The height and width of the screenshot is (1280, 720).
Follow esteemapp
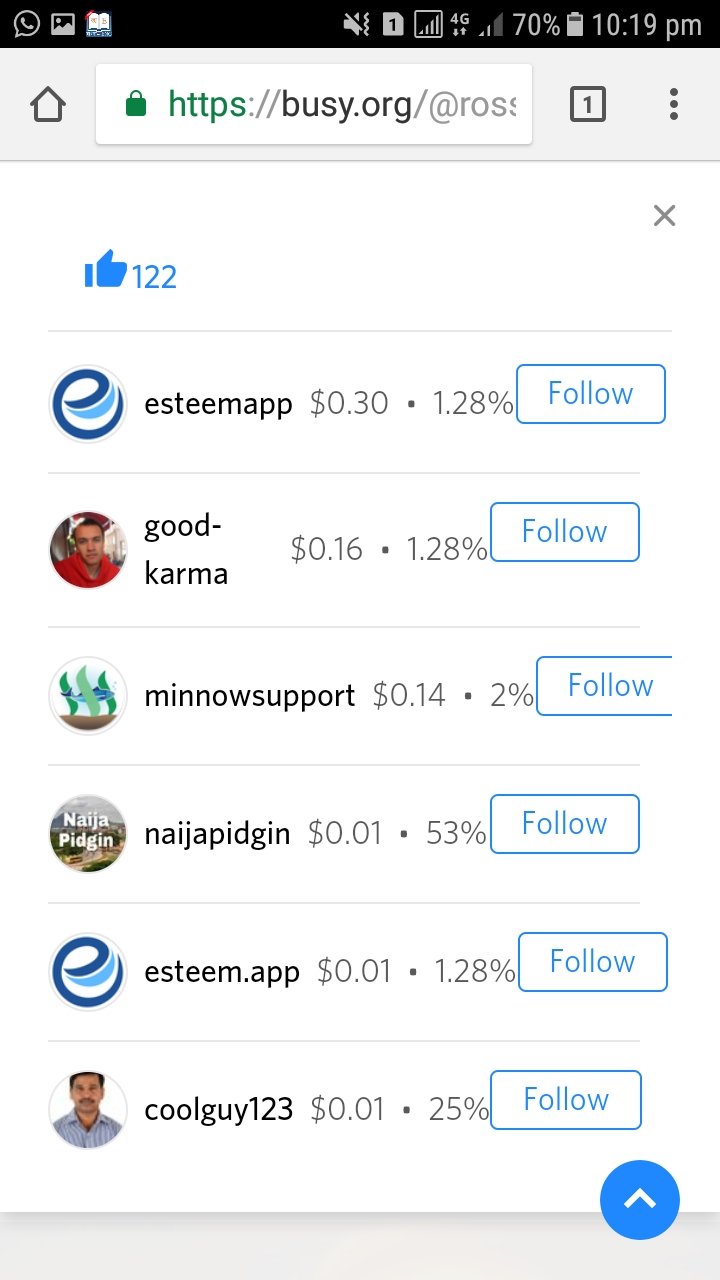591,394
